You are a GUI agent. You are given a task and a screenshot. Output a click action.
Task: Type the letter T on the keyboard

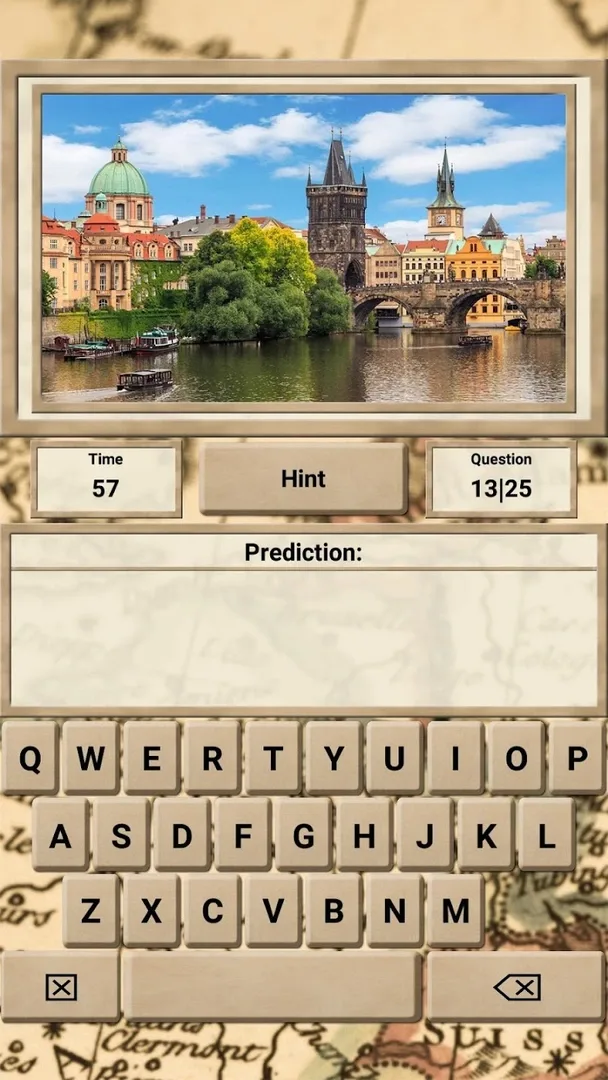click(x=273, y=758)
